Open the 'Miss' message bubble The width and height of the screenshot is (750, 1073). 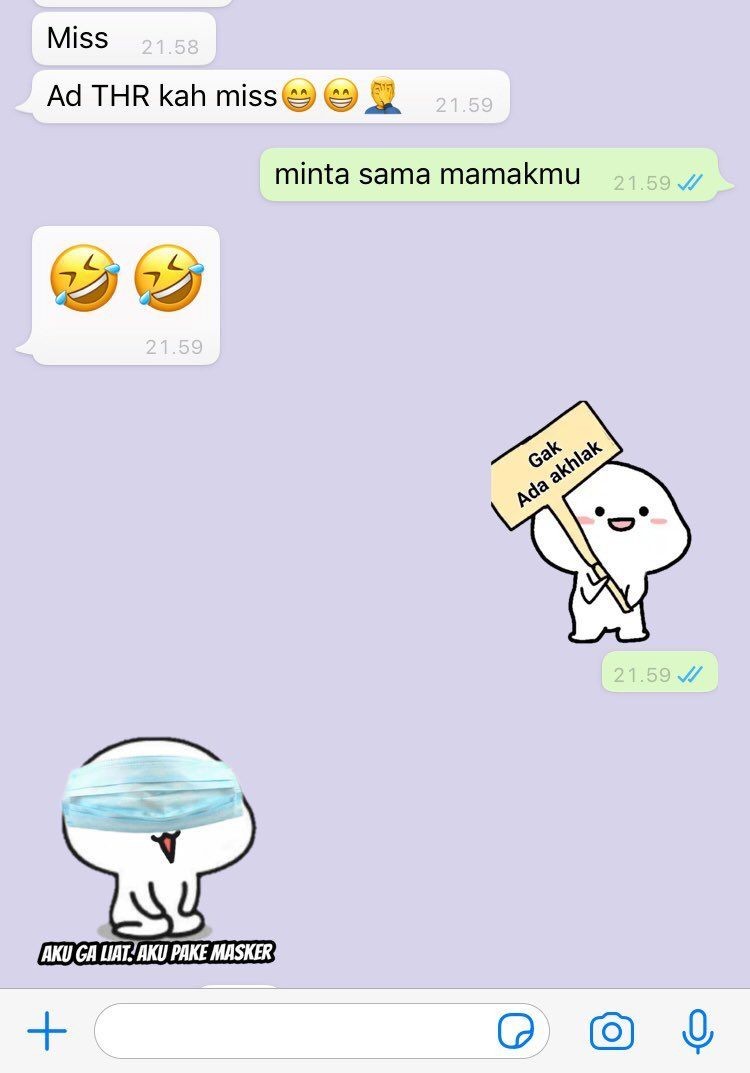[80, 38]
